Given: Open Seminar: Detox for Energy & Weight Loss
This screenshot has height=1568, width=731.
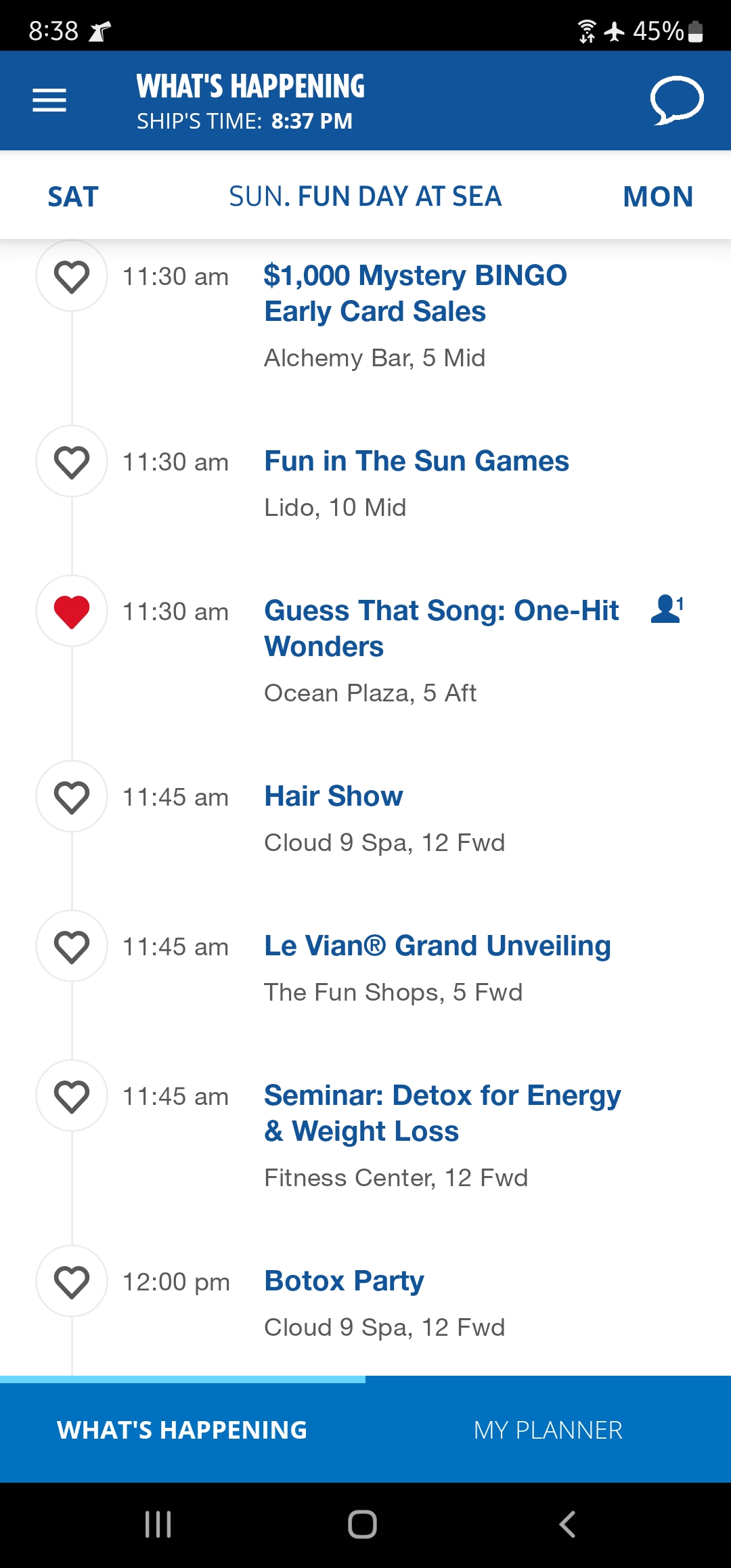Looking at the screenshot, I should pyautogui.click(x=443, y=1113).
